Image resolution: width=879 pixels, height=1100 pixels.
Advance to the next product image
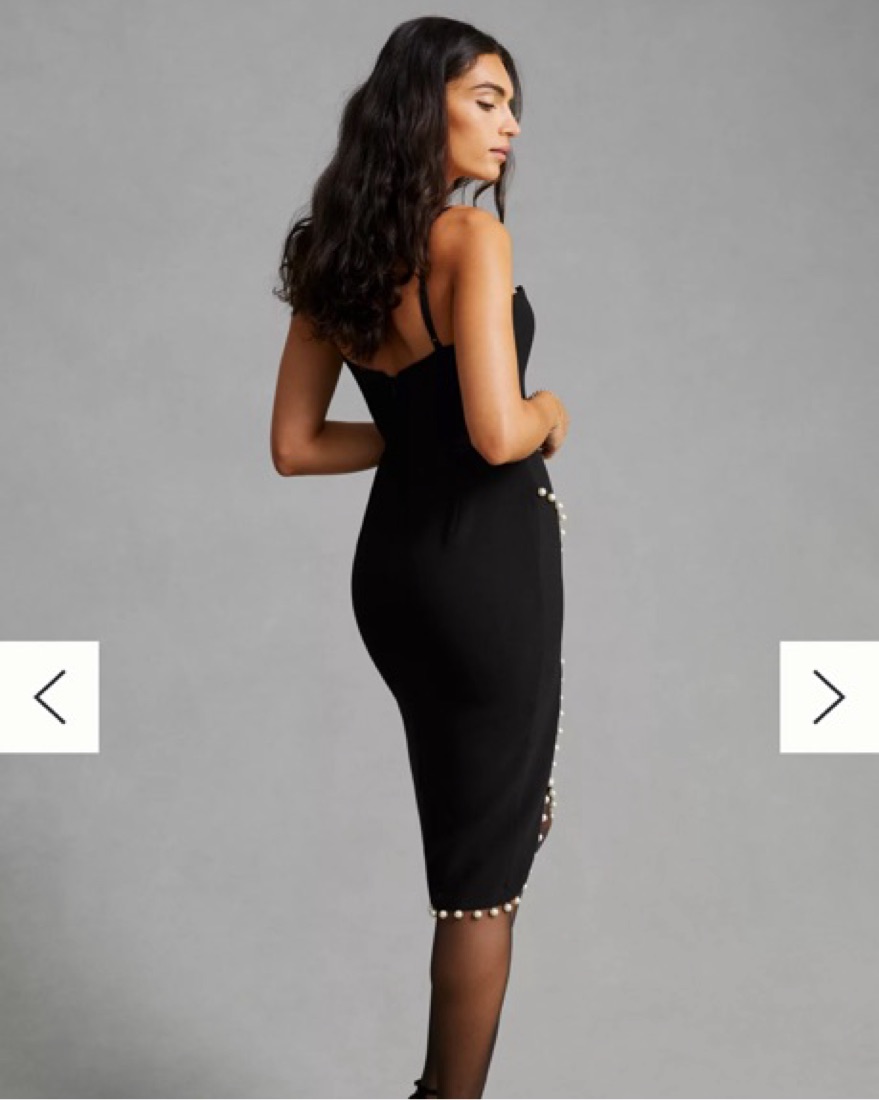[x=828, y=697]
